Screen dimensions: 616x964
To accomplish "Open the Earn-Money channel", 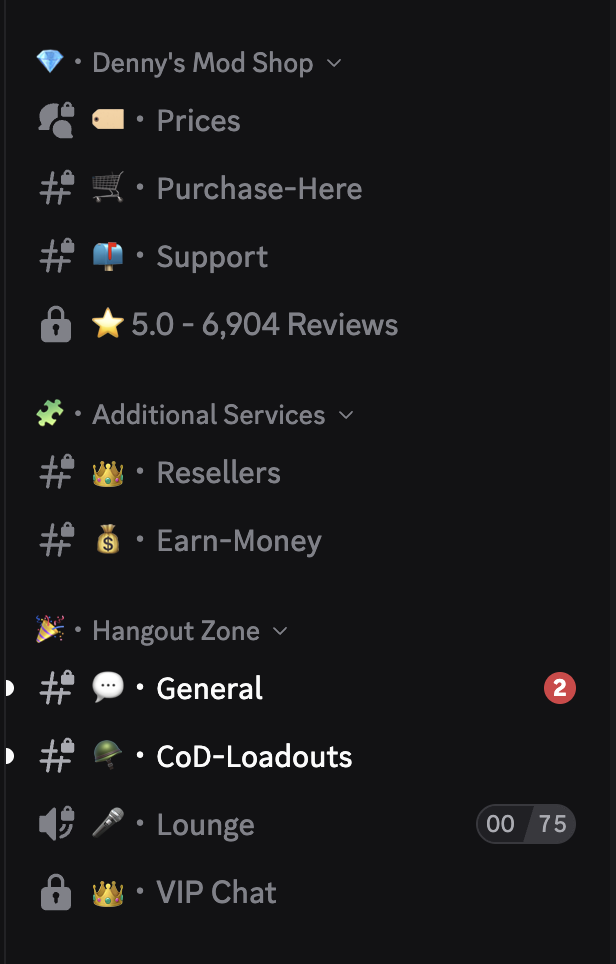I will pyautogui.click(x=239, y=541).
